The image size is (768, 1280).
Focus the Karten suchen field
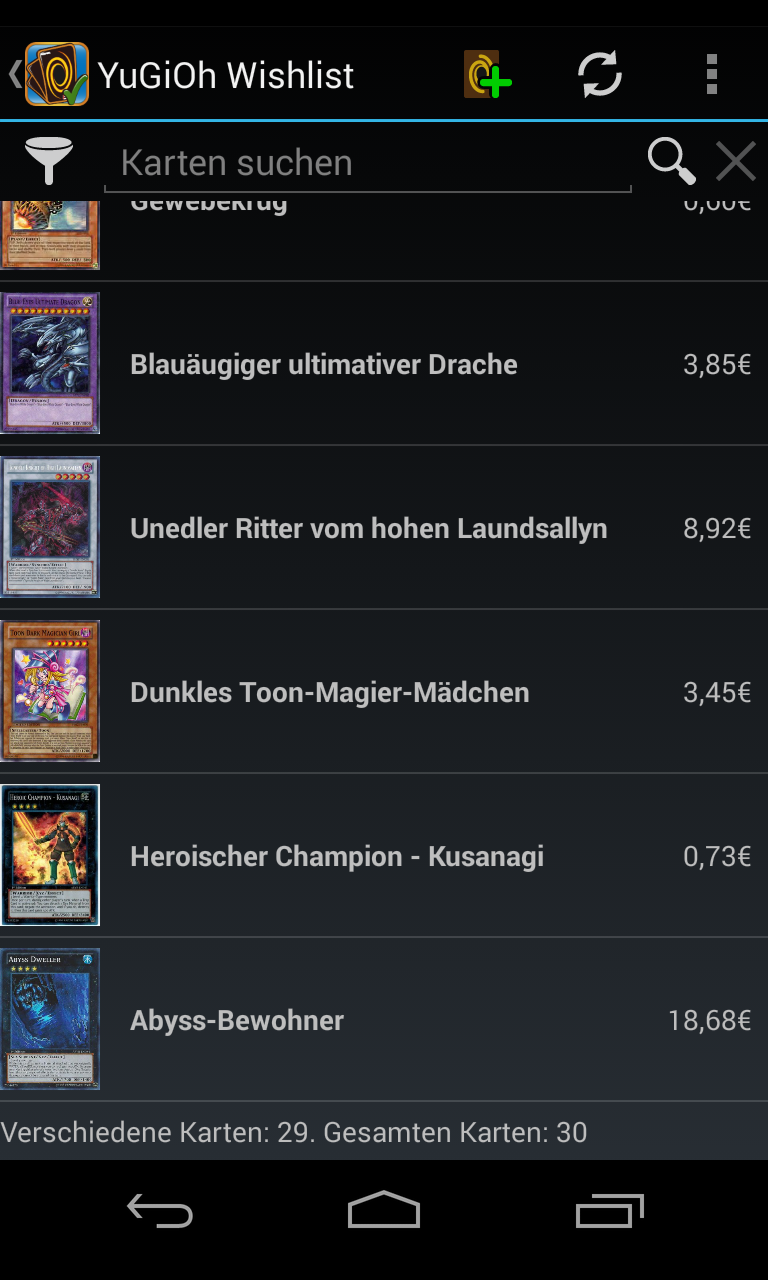click(367, 163)
